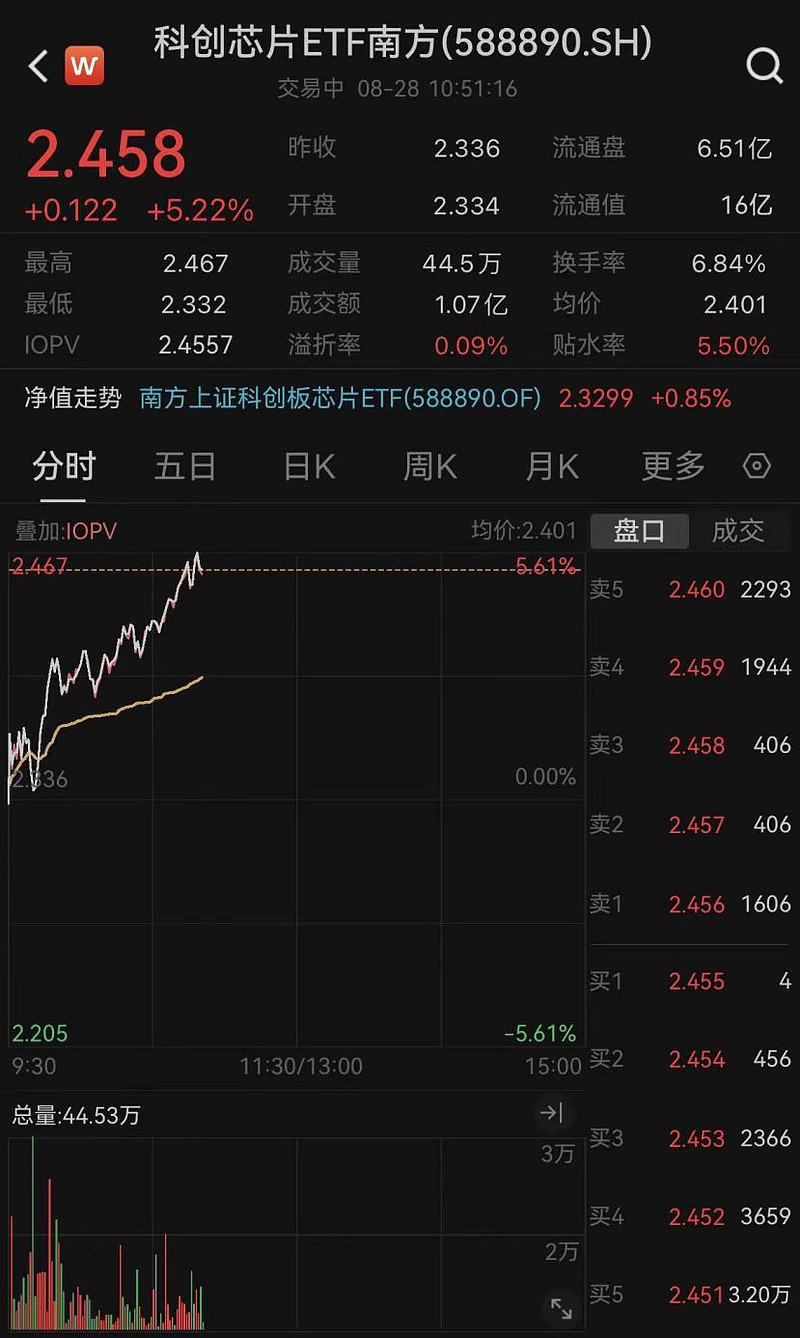The image size is (800, 1338).
Task: Select the 月K chart tab
Action: (552, 466)
